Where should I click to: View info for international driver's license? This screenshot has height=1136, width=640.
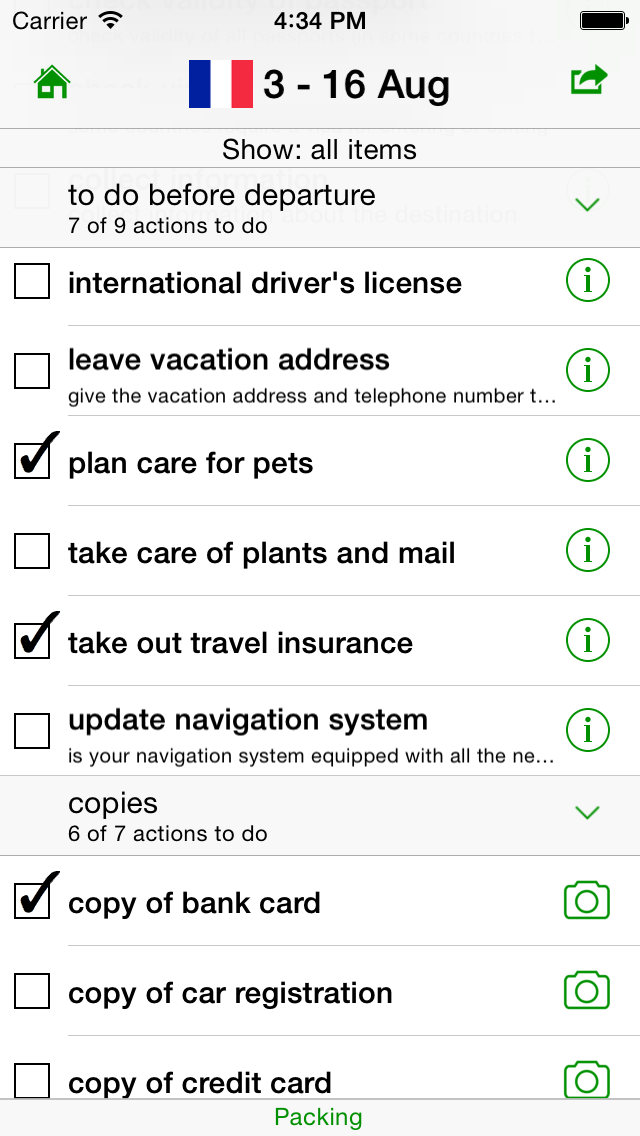pyautogui.click(x=587, y=282)
